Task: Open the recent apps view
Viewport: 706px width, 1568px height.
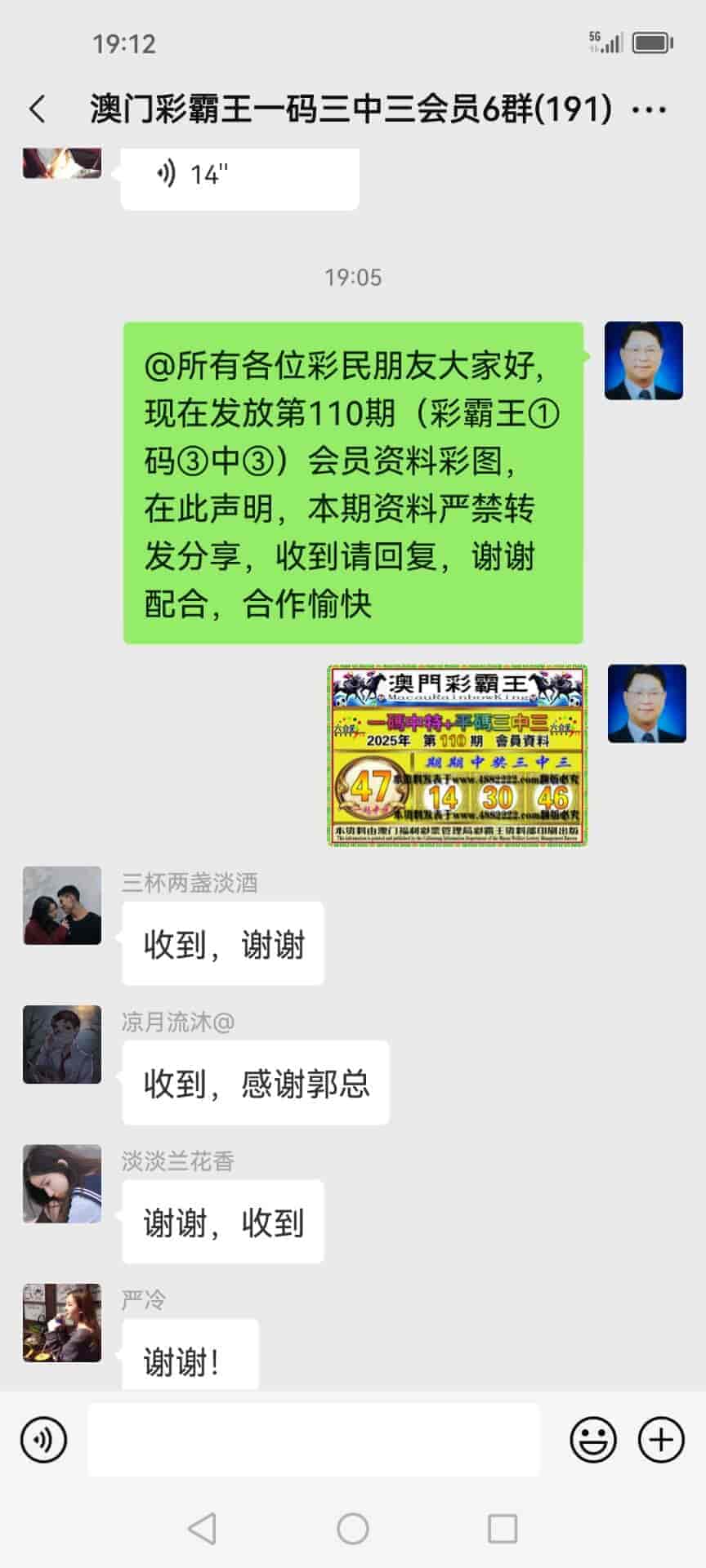Action: 502,1528
